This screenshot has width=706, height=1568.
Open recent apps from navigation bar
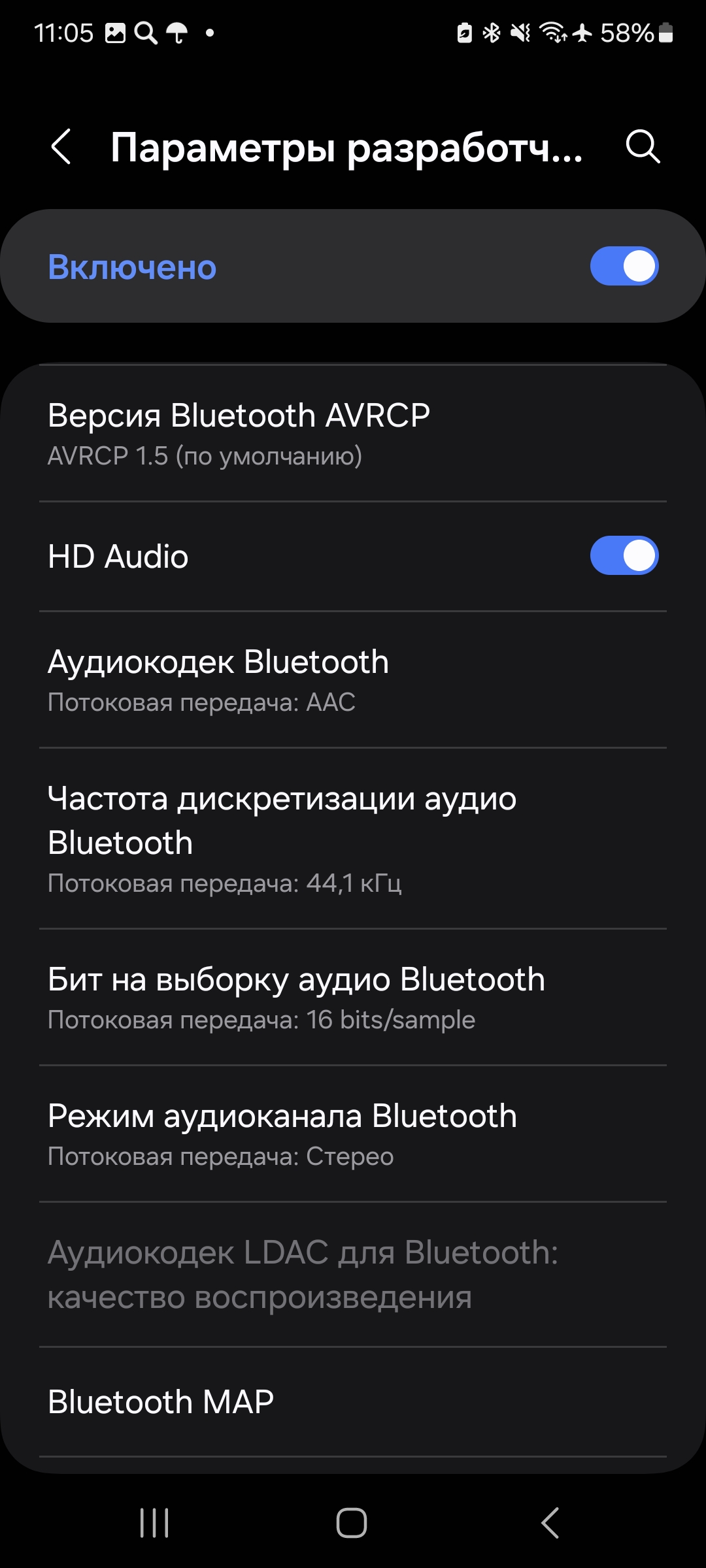[x=155, y=1523]
